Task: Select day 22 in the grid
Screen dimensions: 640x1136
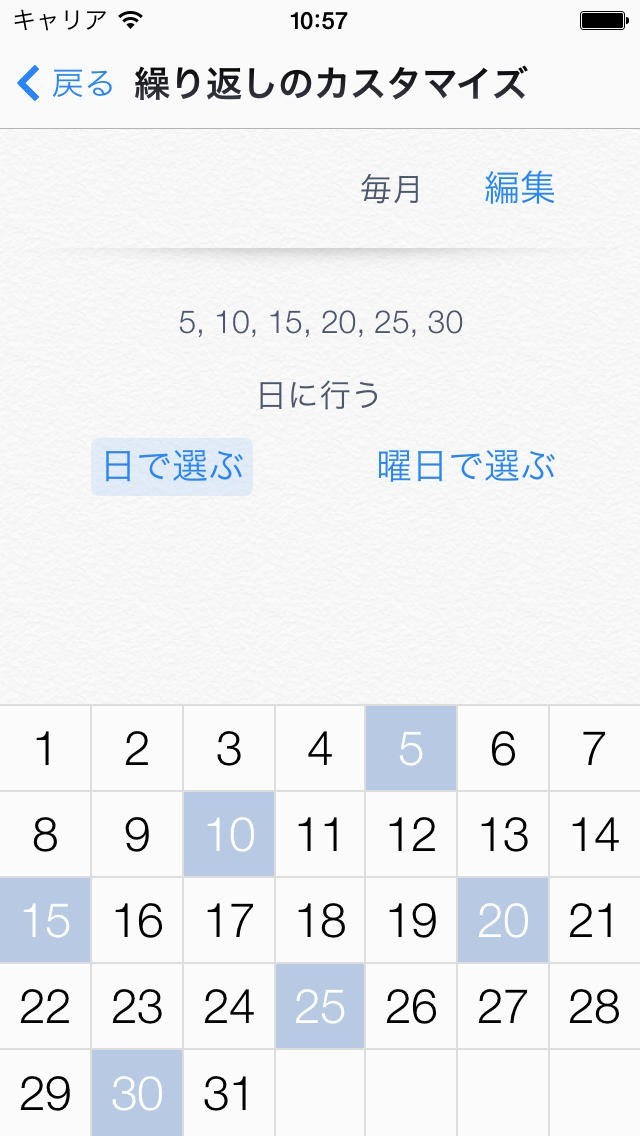Action: [45, 1007]
